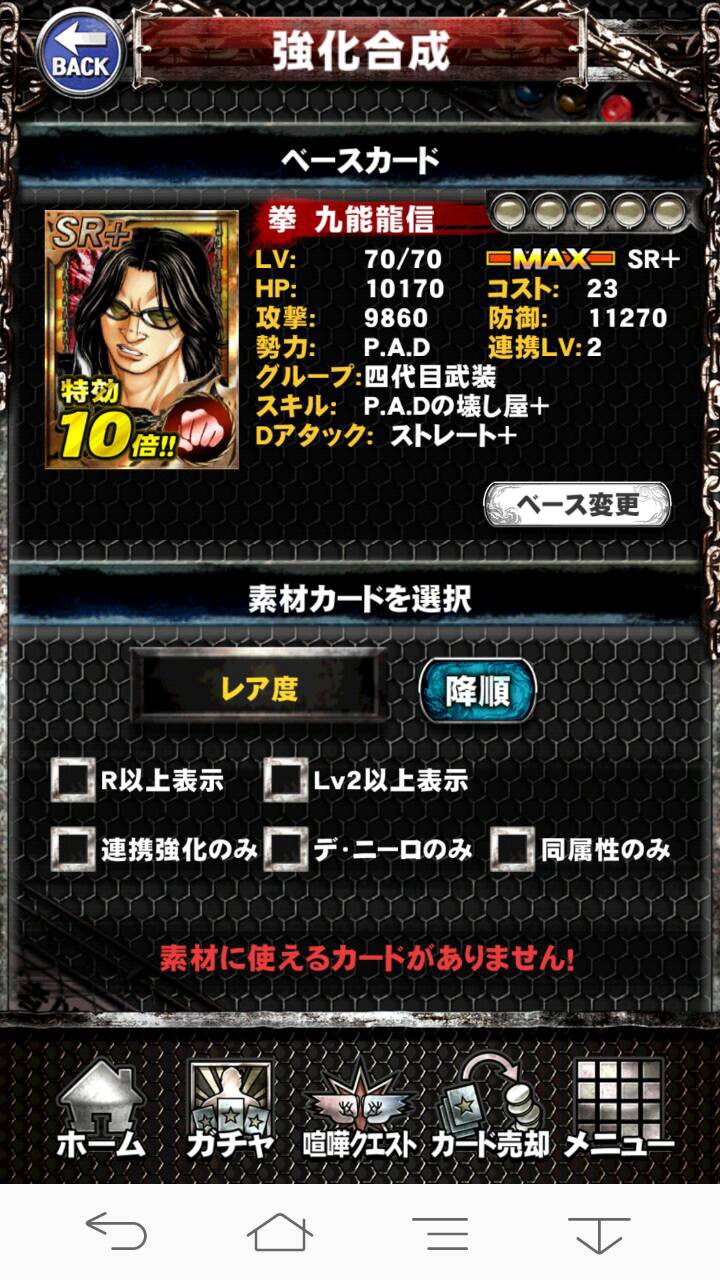Open the ガチャ tab

click(x=230, y=1111)
